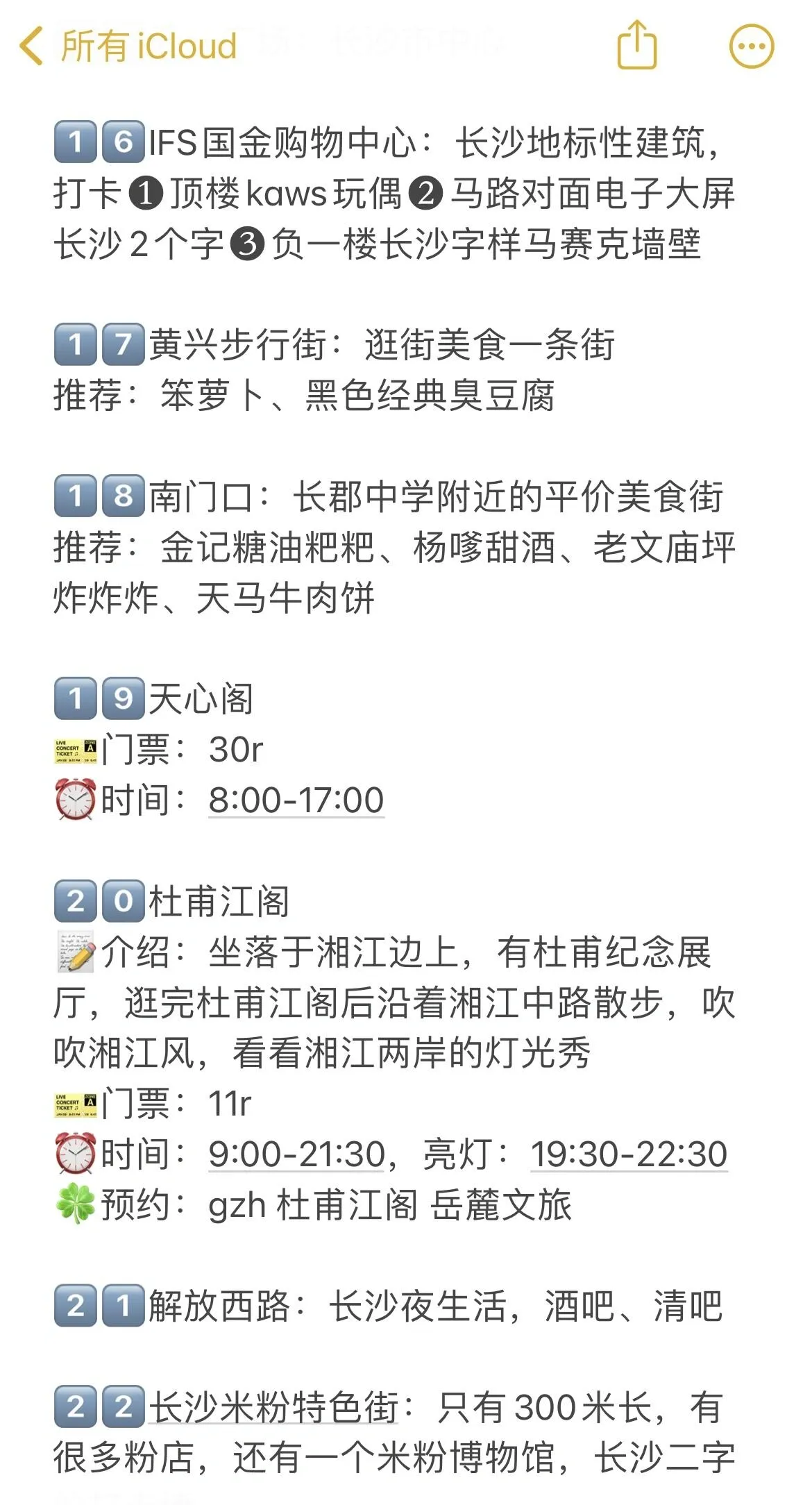Tap the 19:30-22:30 lighting time link
The width and height of the screenshot is (812, 1505).
[x=629, y=1154]
